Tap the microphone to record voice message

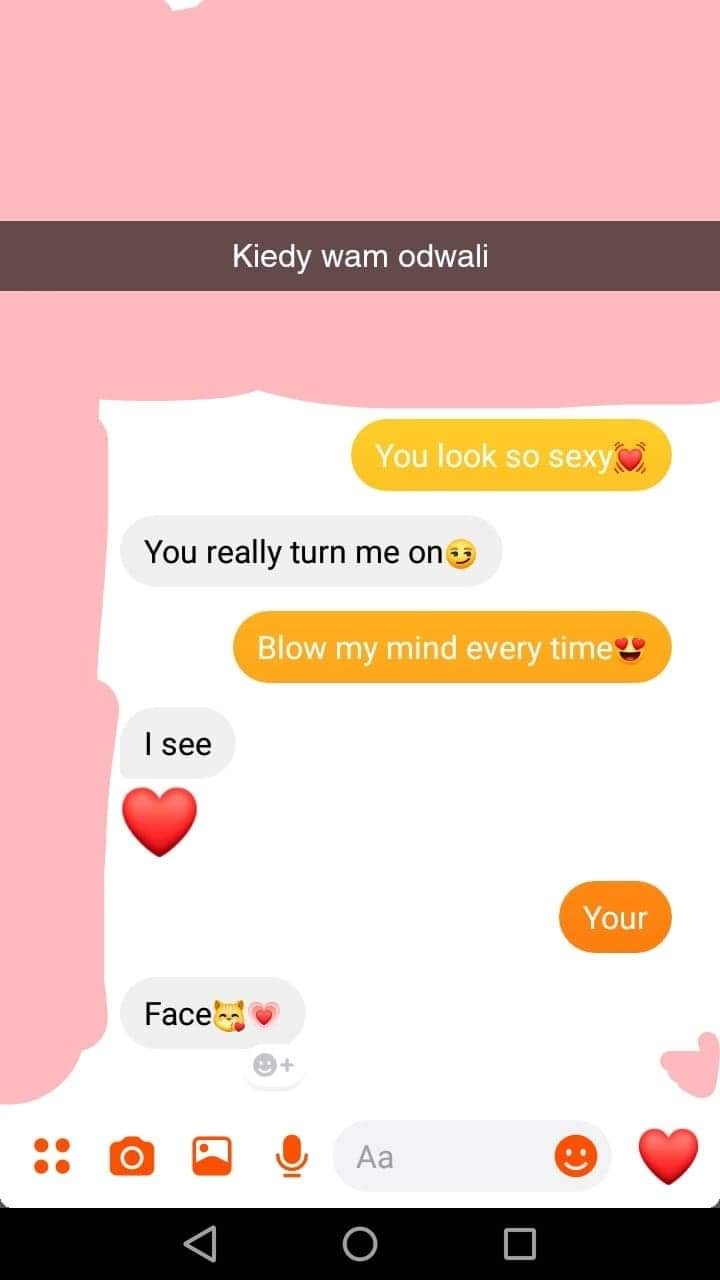coord(291,1156)
